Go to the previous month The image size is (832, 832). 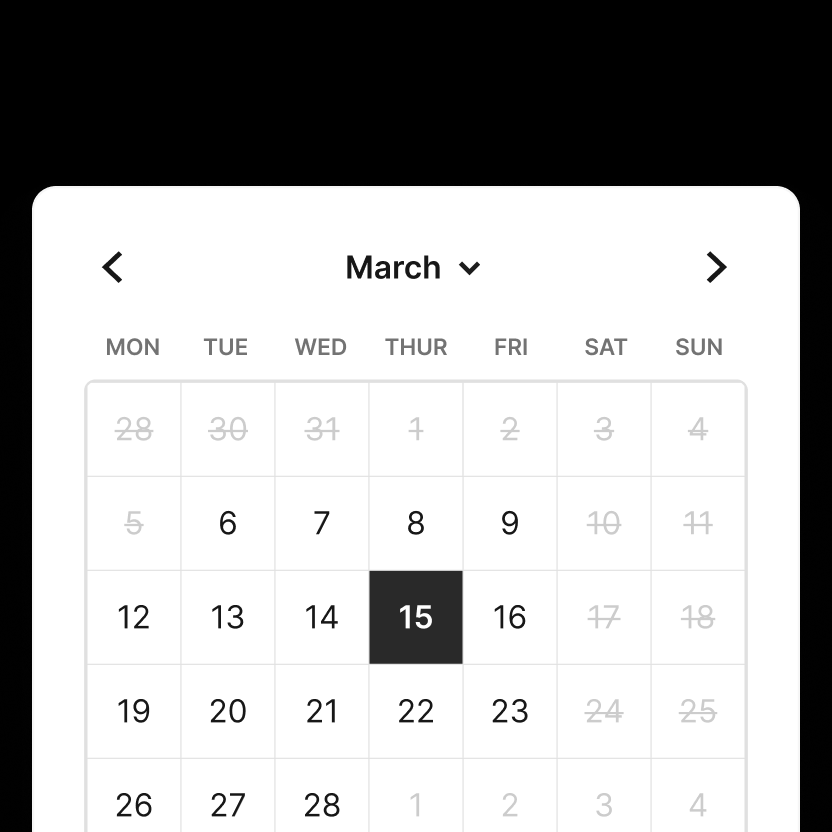[x=112, y=267]
